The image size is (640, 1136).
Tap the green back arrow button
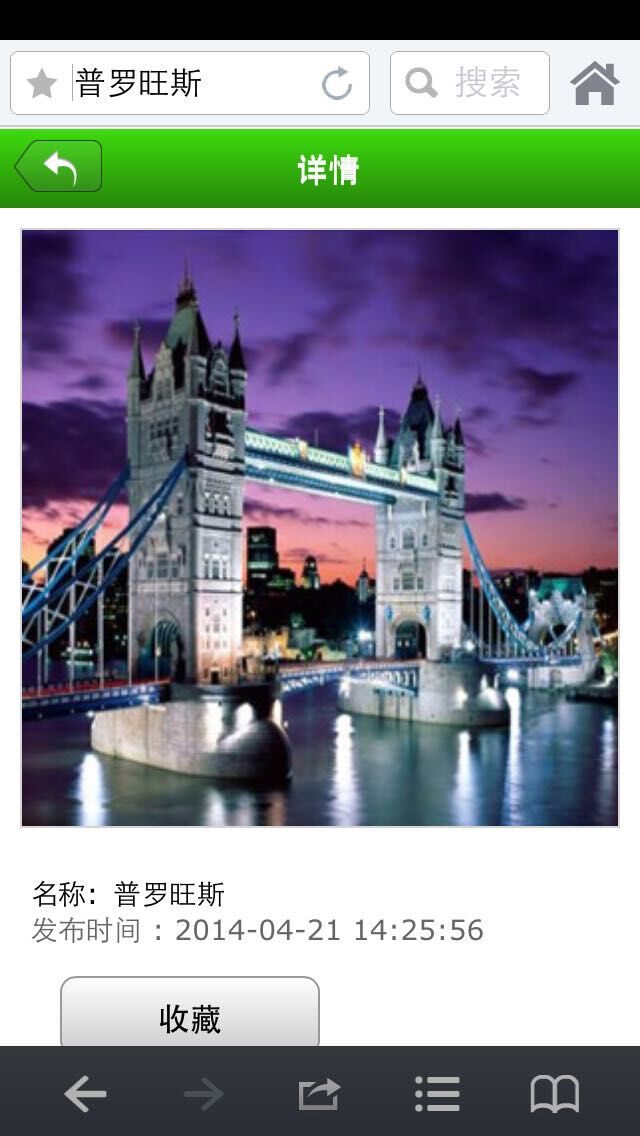coord(59,167)
